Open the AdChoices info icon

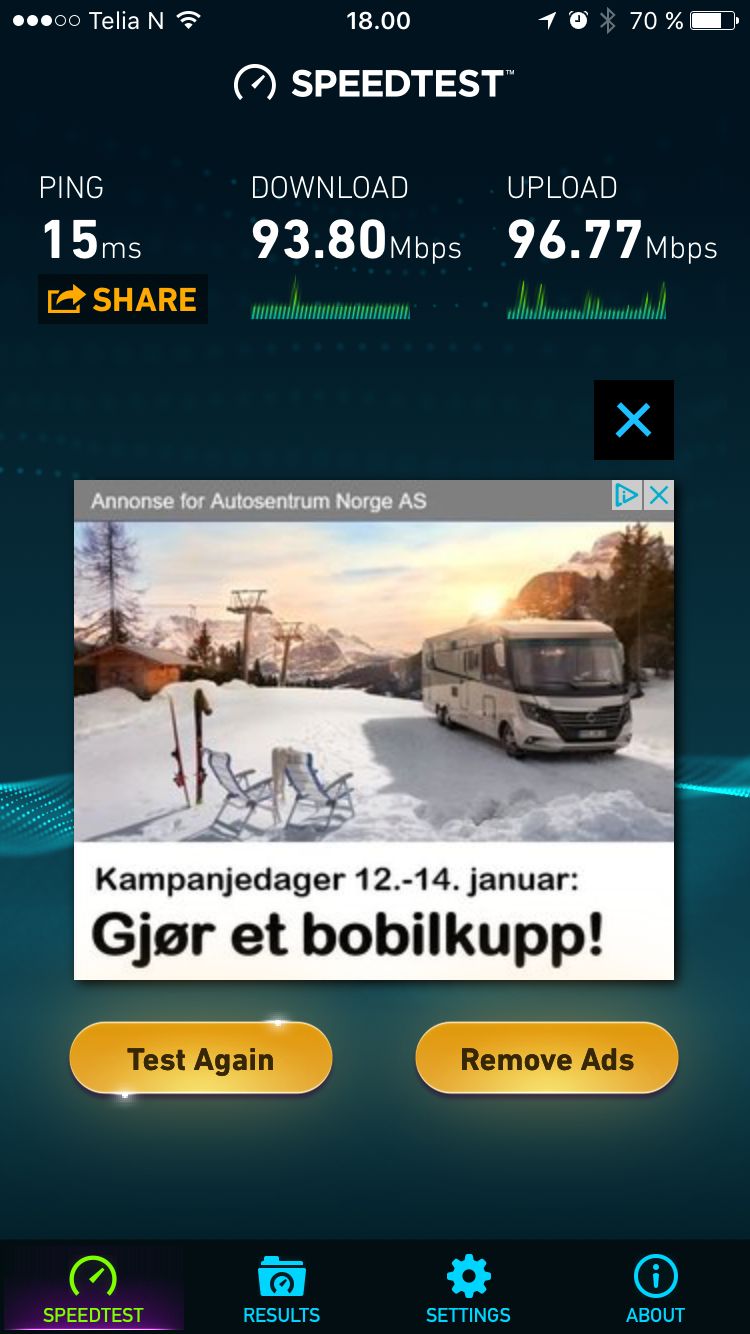click(x=627, y=496)
